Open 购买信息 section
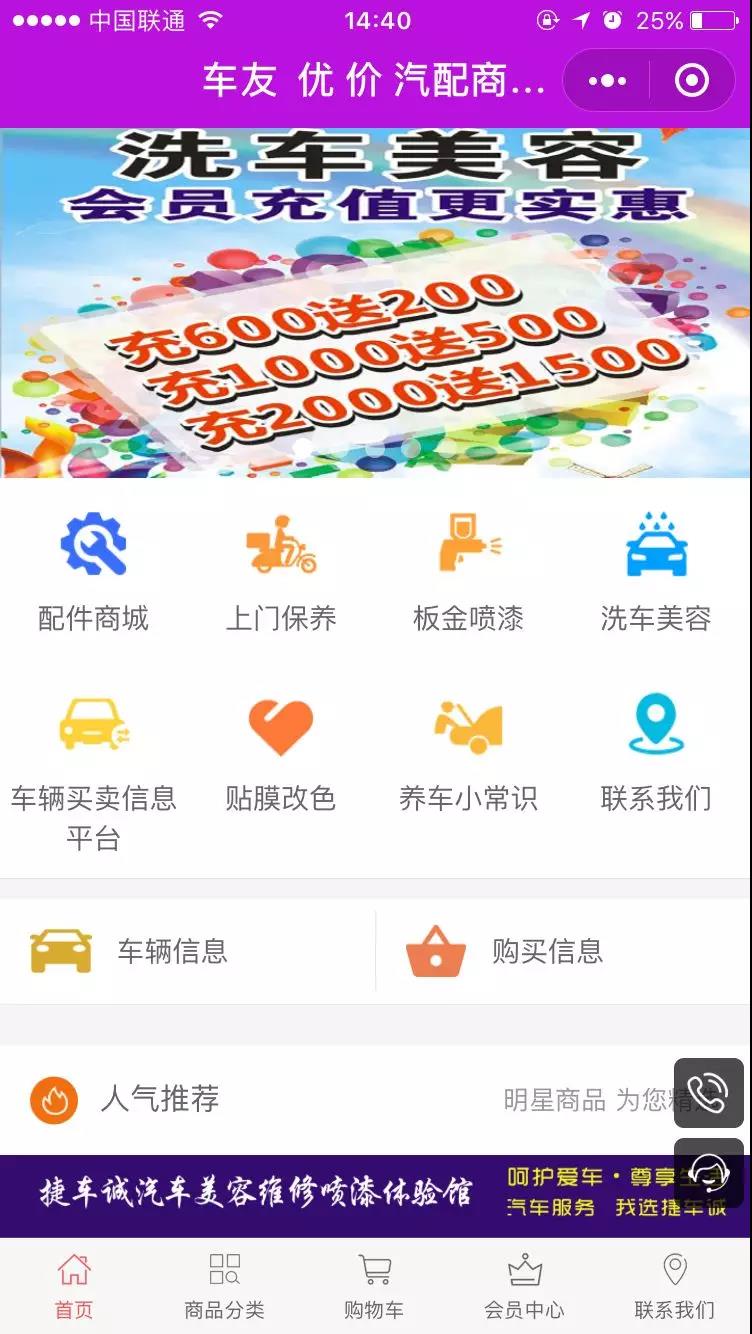 tap(546, 951)
